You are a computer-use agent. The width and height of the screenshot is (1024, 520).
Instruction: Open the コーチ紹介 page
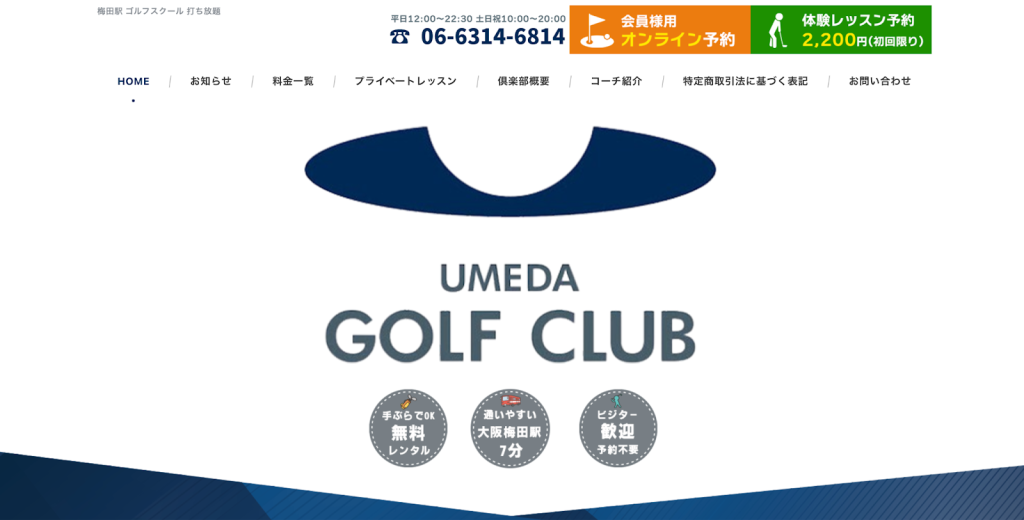point(616,82)
